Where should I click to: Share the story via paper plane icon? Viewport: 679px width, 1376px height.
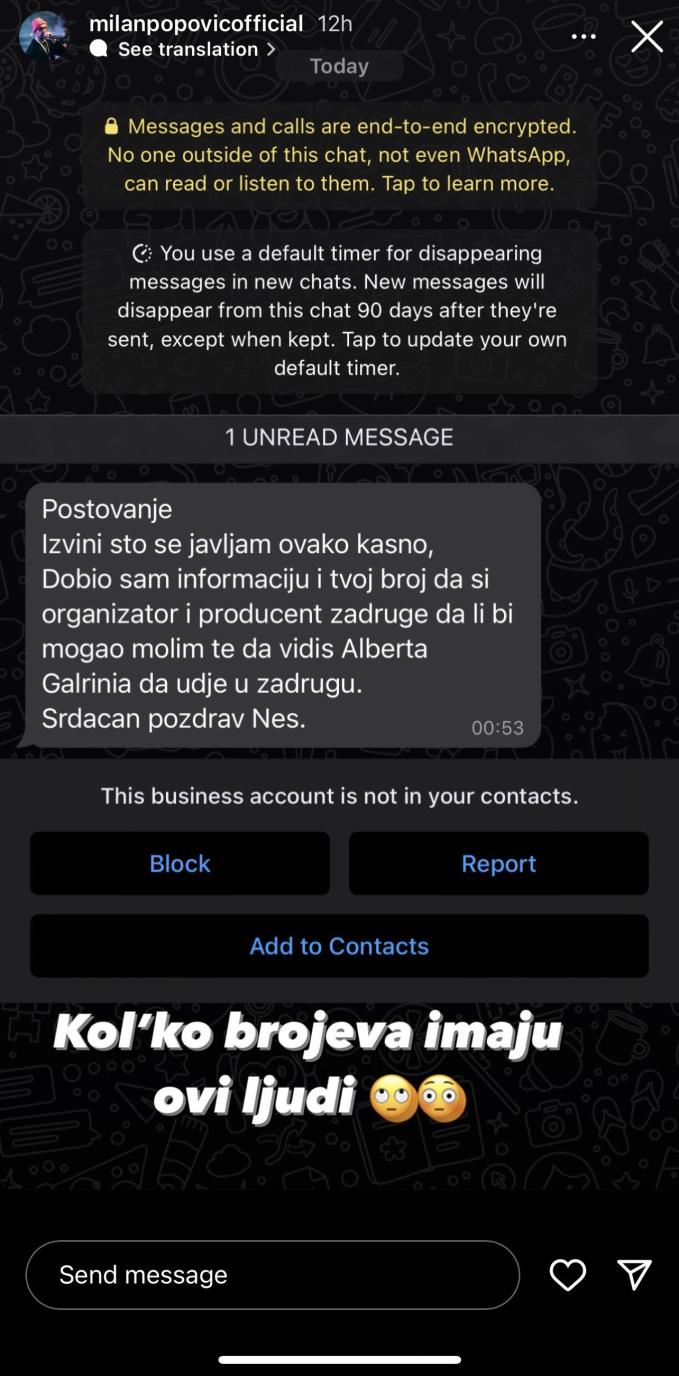635,1274
